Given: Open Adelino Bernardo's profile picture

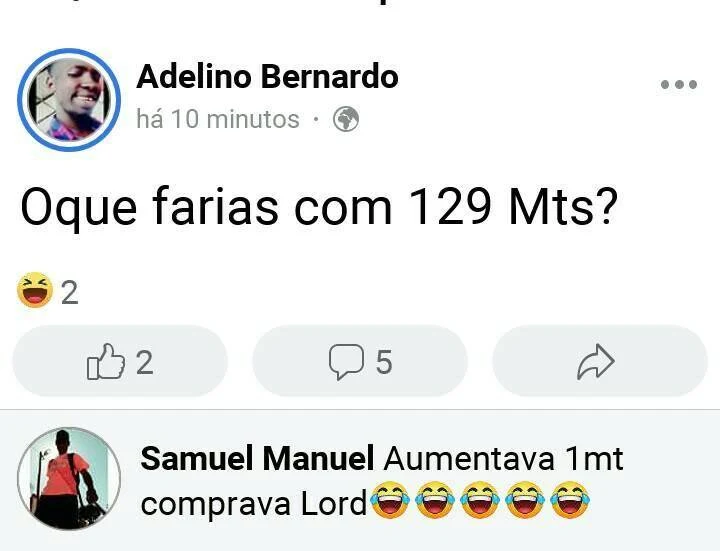Looking at the screenshot, I should point(69,100).
